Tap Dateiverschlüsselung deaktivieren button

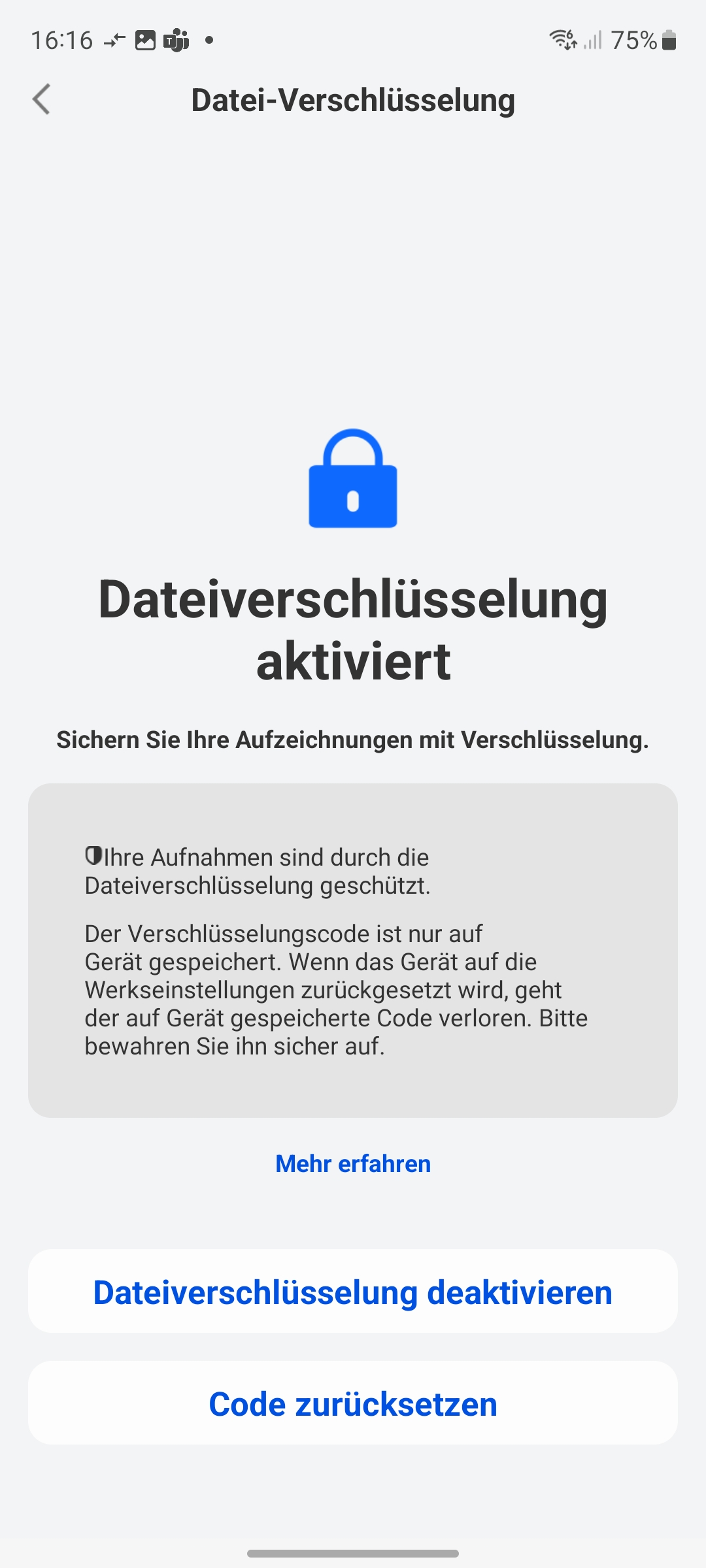[x=353, y=1292]
